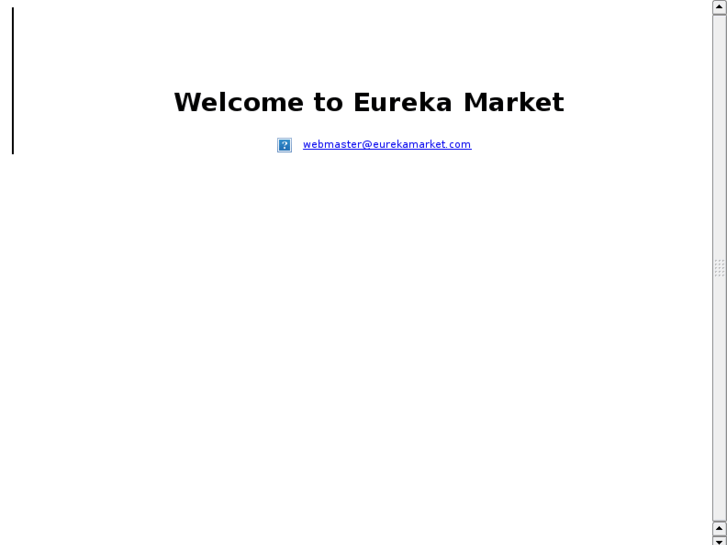Tap the scrollbar down arrow at bottom
This screenshot has height=545, width=727.
pos(719,540)
